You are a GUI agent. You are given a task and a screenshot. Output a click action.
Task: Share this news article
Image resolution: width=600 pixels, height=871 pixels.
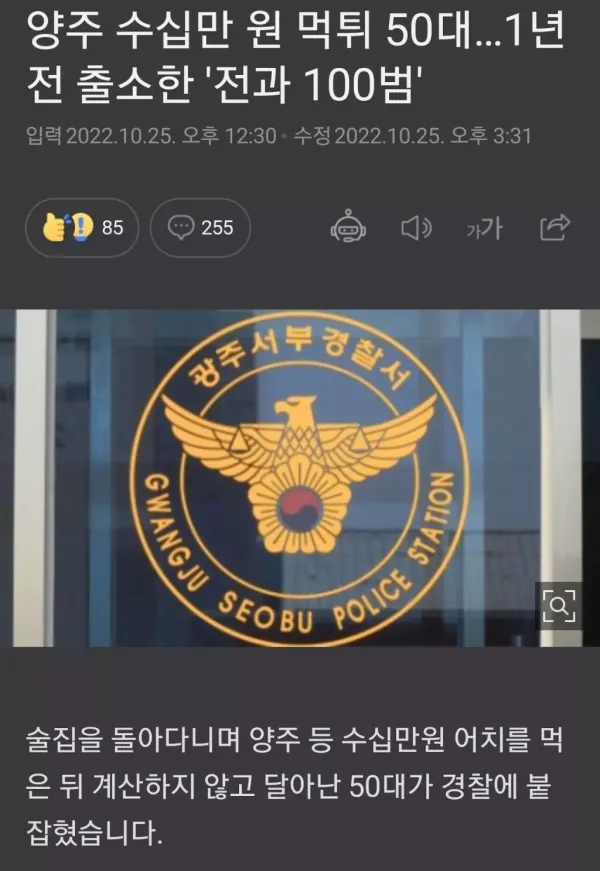(554, 227)
